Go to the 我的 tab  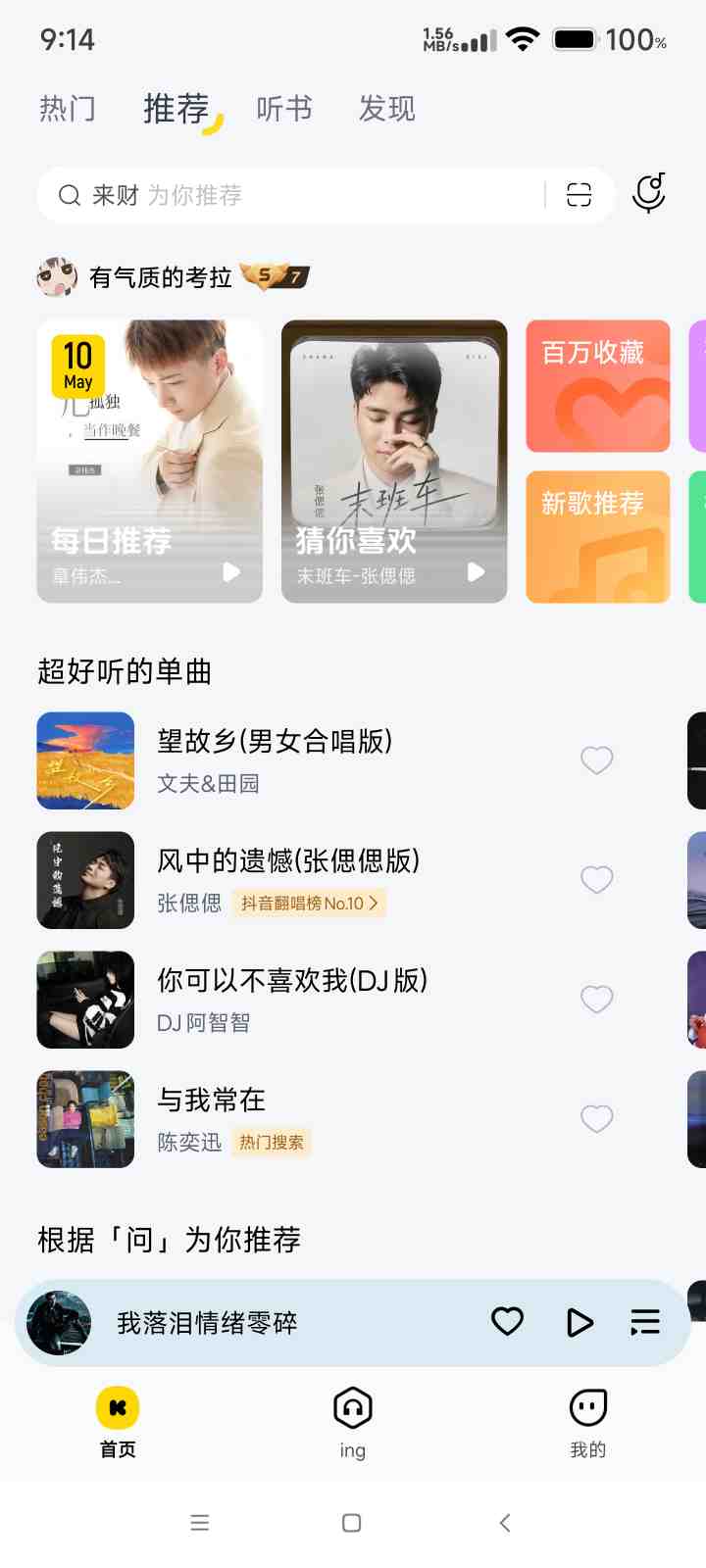coord(587,1422)
